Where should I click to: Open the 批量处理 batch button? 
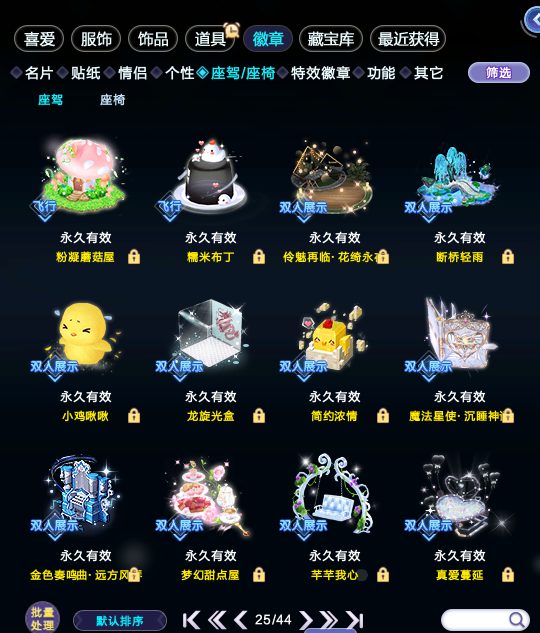tap(42, 618)
